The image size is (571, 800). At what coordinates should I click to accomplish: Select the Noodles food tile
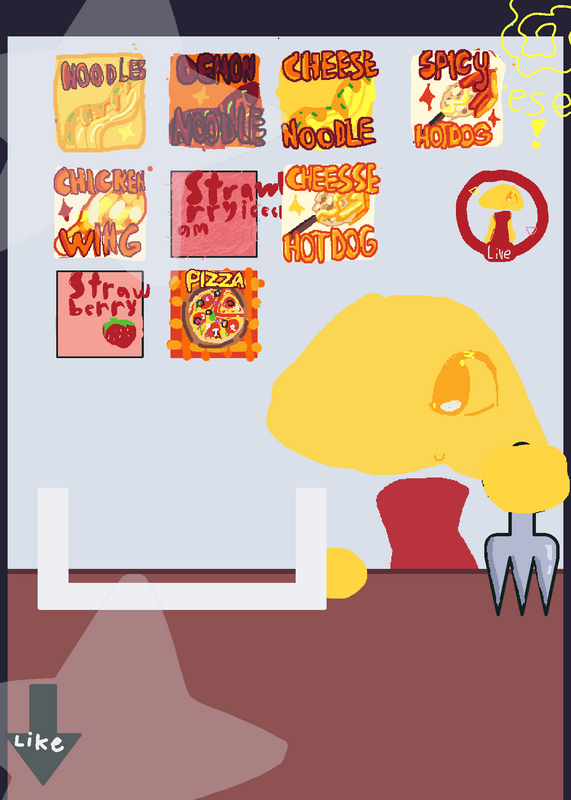pos(101,103)
